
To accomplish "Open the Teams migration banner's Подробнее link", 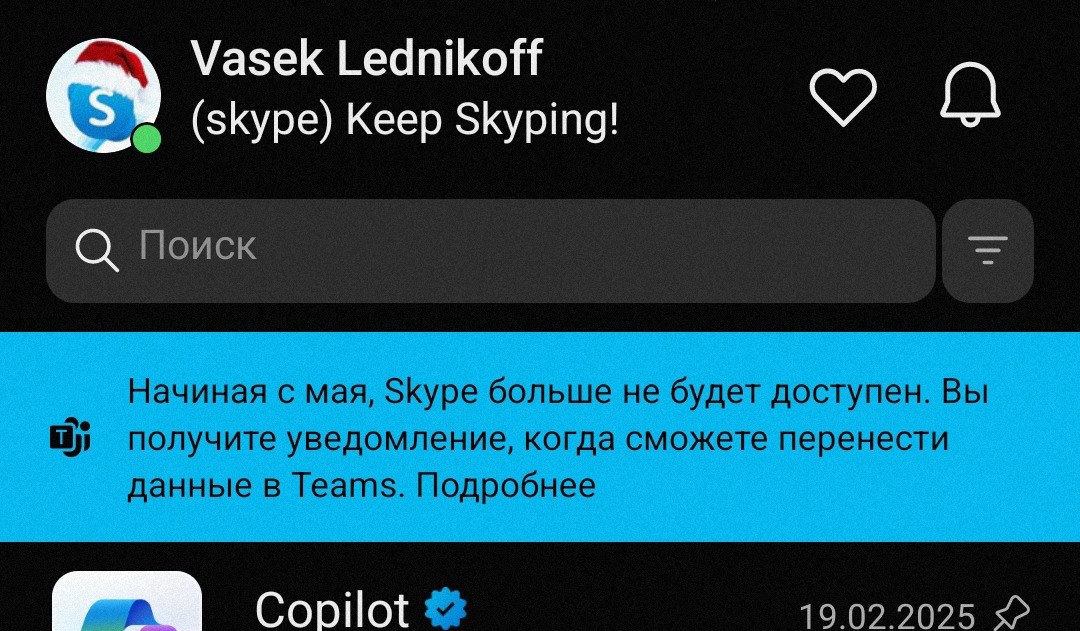I will click(x=506, y=486).
